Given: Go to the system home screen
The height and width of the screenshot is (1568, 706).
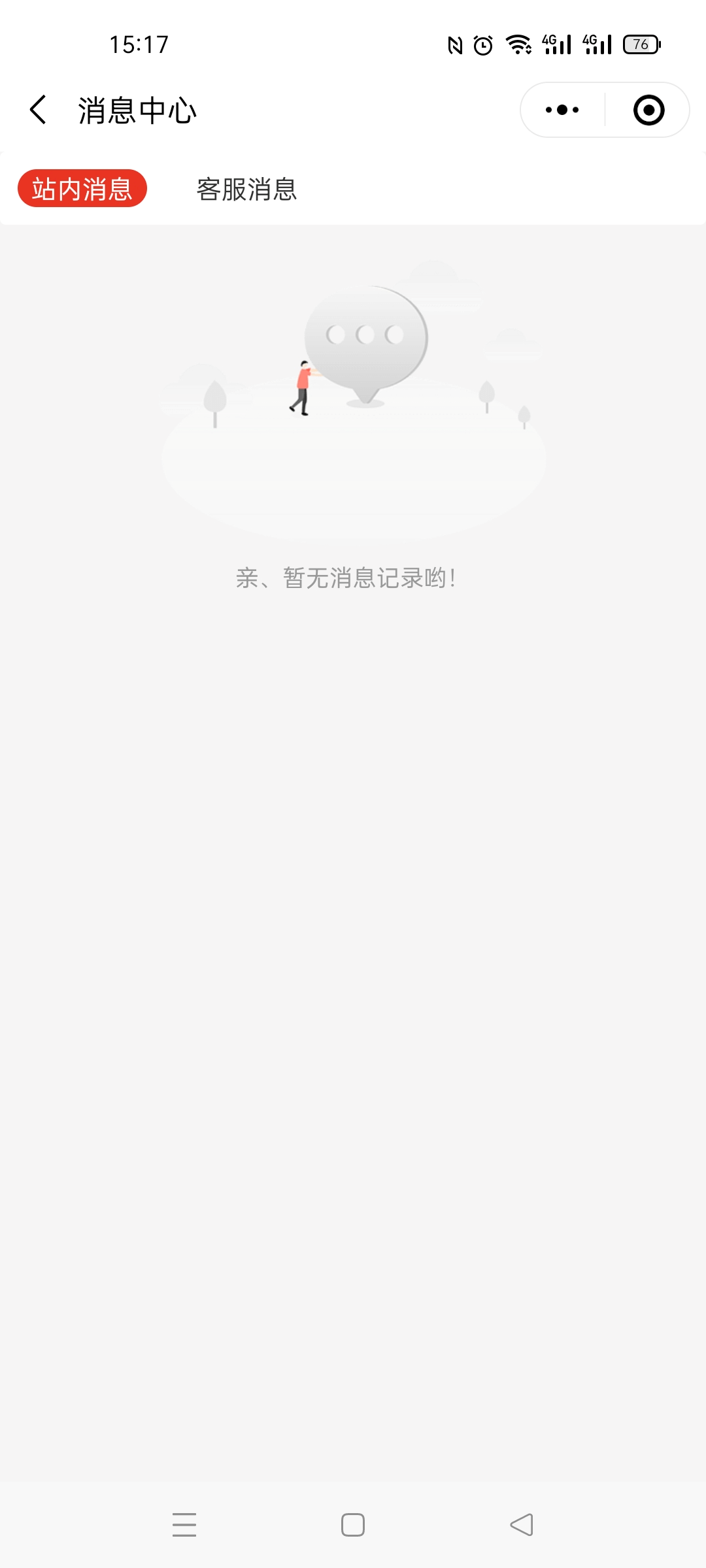Looking at the screenshot, I should point(353,1525).
